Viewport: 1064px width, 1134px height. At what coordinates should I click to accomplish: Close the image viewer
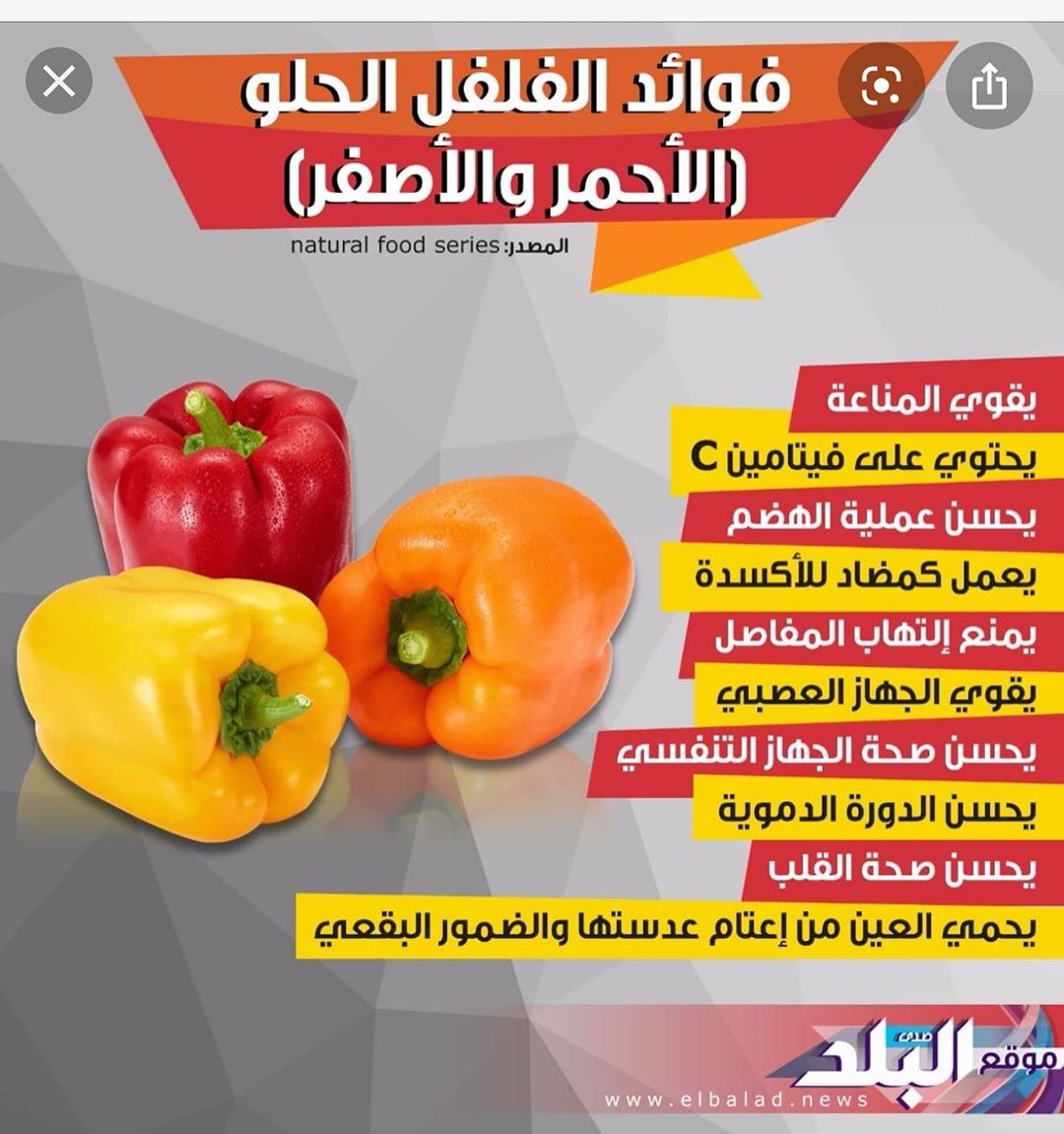point(59,81)
